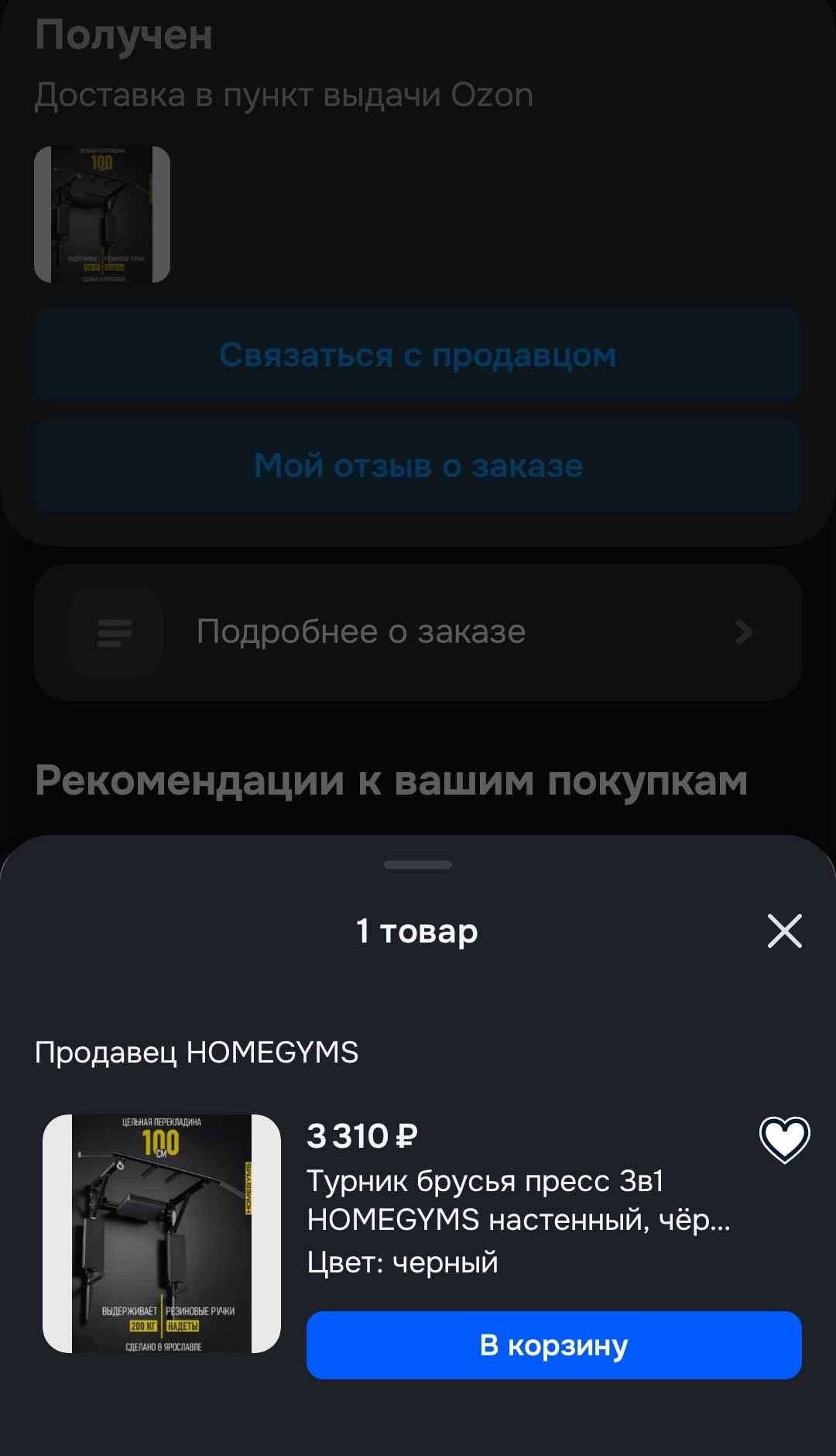
Task: Close the 1 товар bottom sheet
Action: (784, 930)
